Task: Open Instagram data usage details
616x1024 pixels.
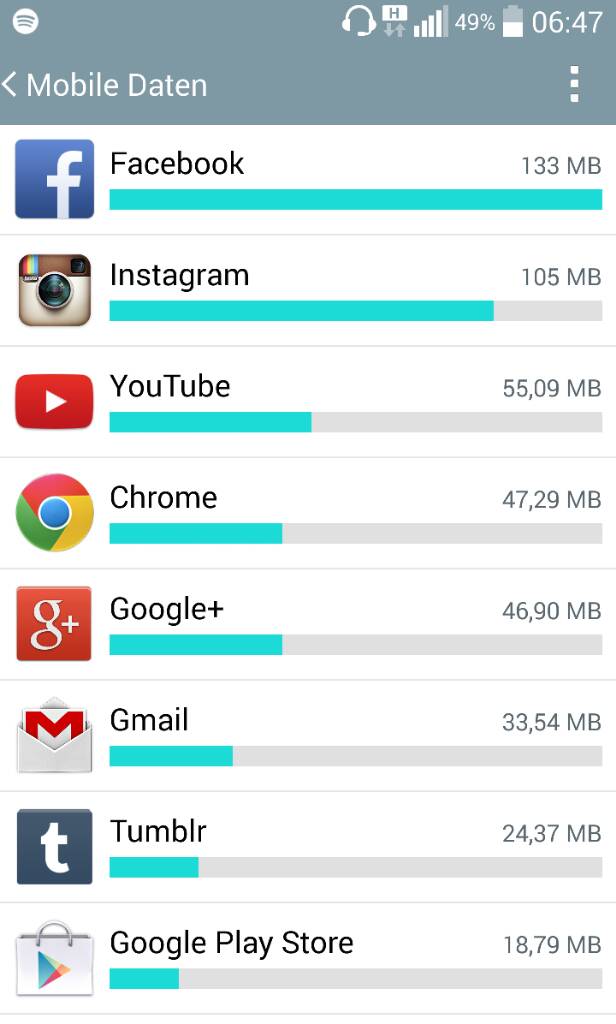Action: click(x=308, y=291)
